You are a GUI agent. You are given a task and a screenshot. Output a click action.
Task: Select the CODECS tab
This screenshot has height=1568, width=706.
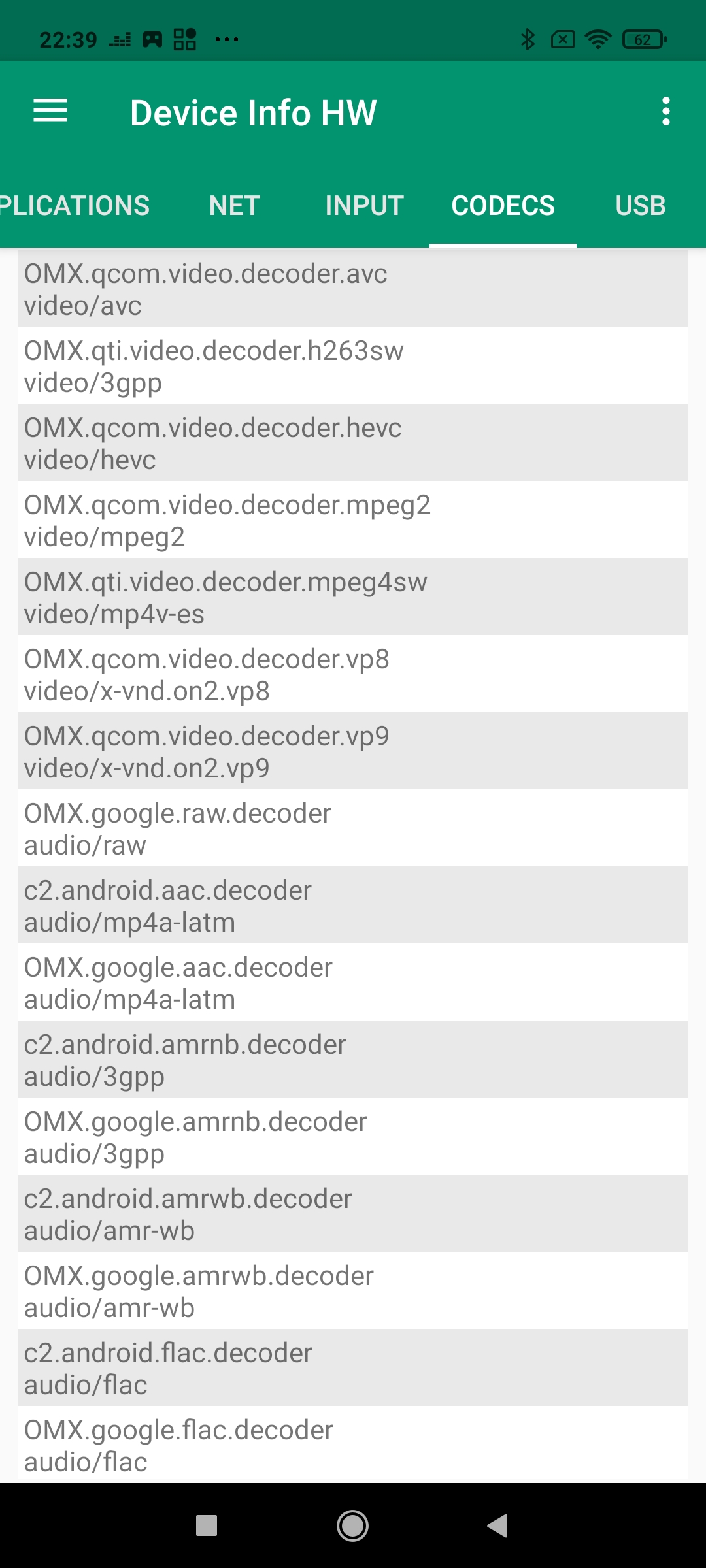click(503, 206)
